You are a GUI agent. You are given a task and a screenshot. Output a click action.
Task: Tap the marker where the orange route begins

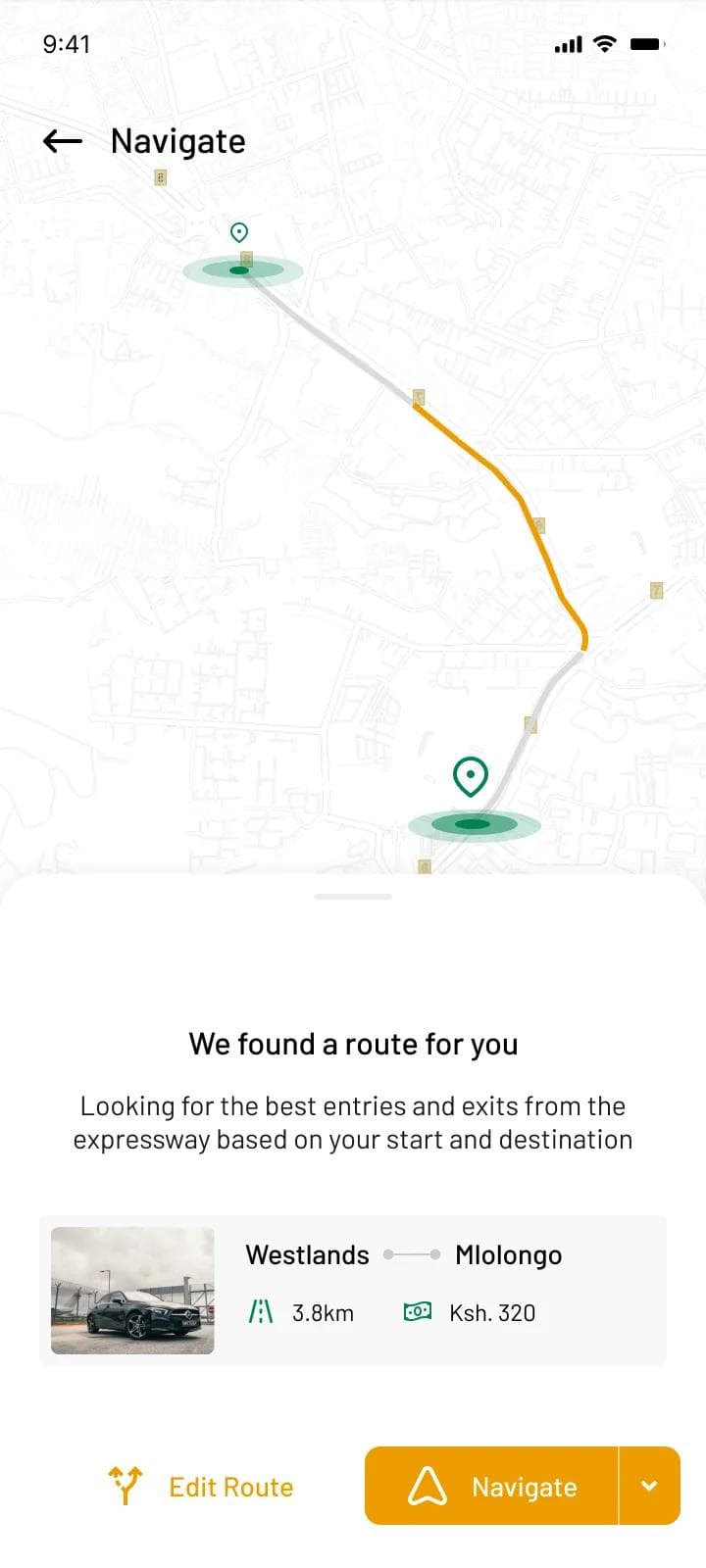[x=418, y=396]
